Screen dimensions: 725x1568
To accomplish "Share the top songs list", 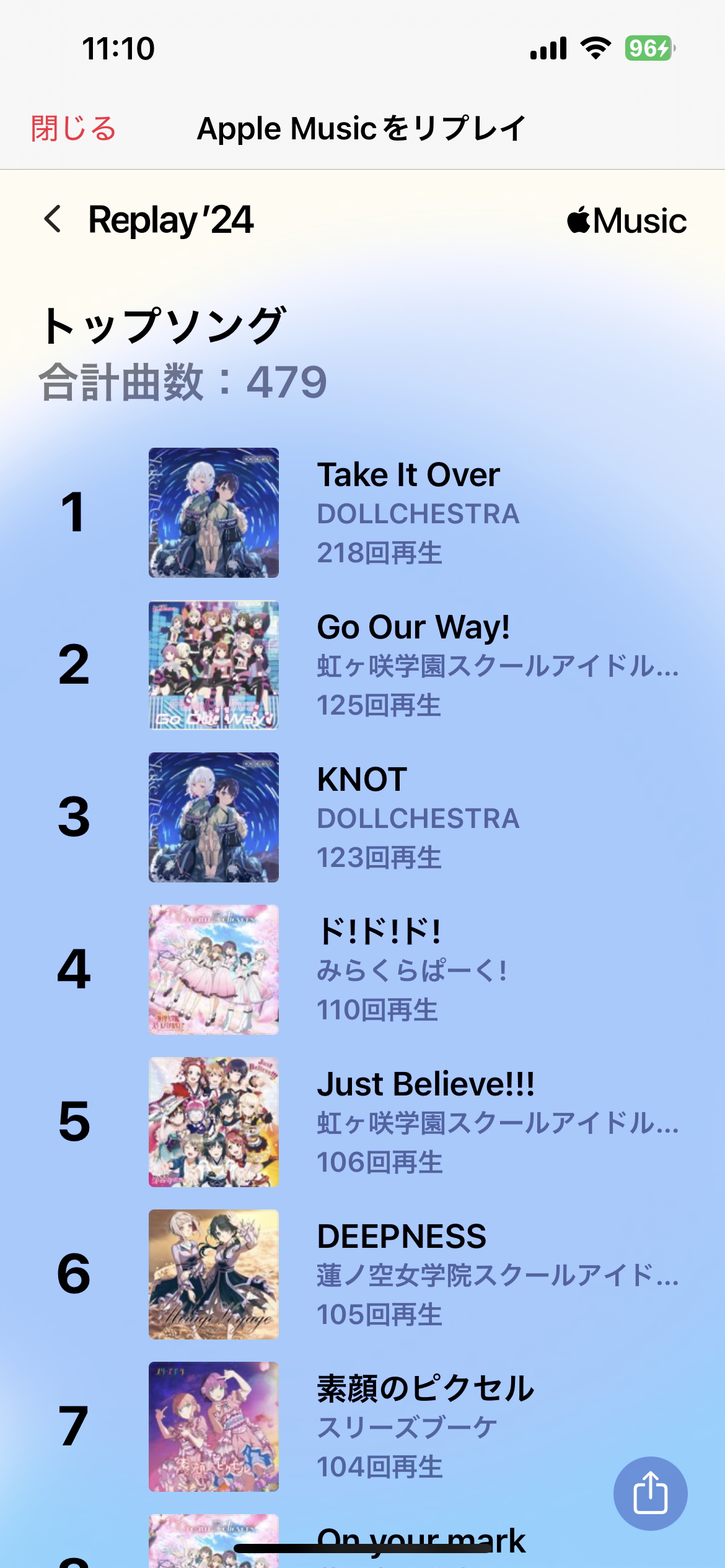I will pos(650,1493).
